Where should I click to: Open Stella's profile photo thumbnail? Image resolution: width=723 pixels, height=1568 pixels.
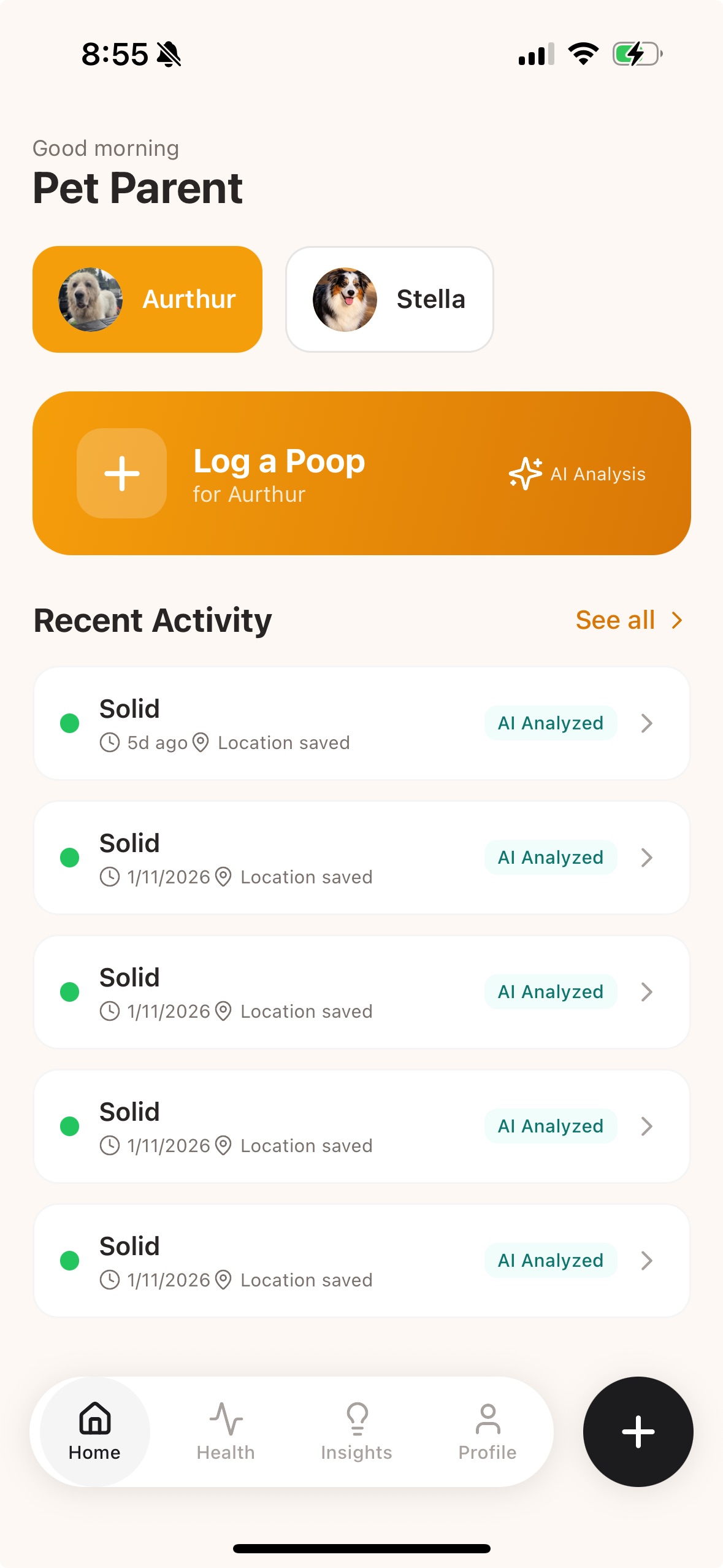click(345, 299)
